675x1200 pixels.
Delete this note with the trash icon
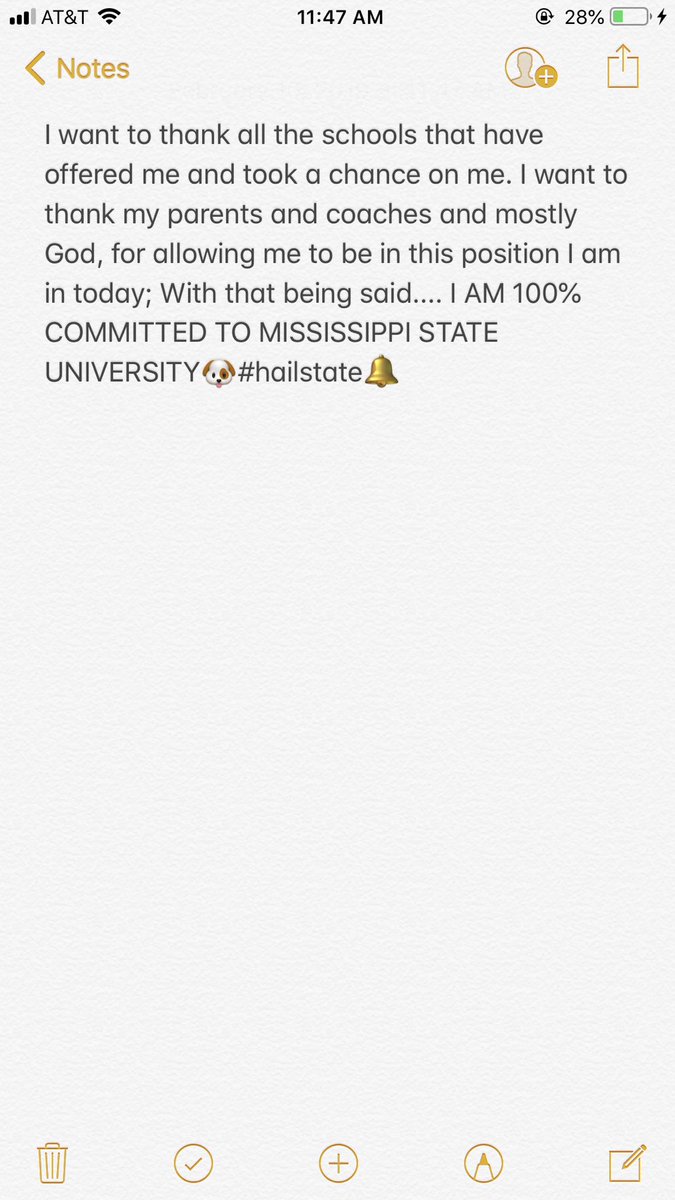(x=52, y=1163)
